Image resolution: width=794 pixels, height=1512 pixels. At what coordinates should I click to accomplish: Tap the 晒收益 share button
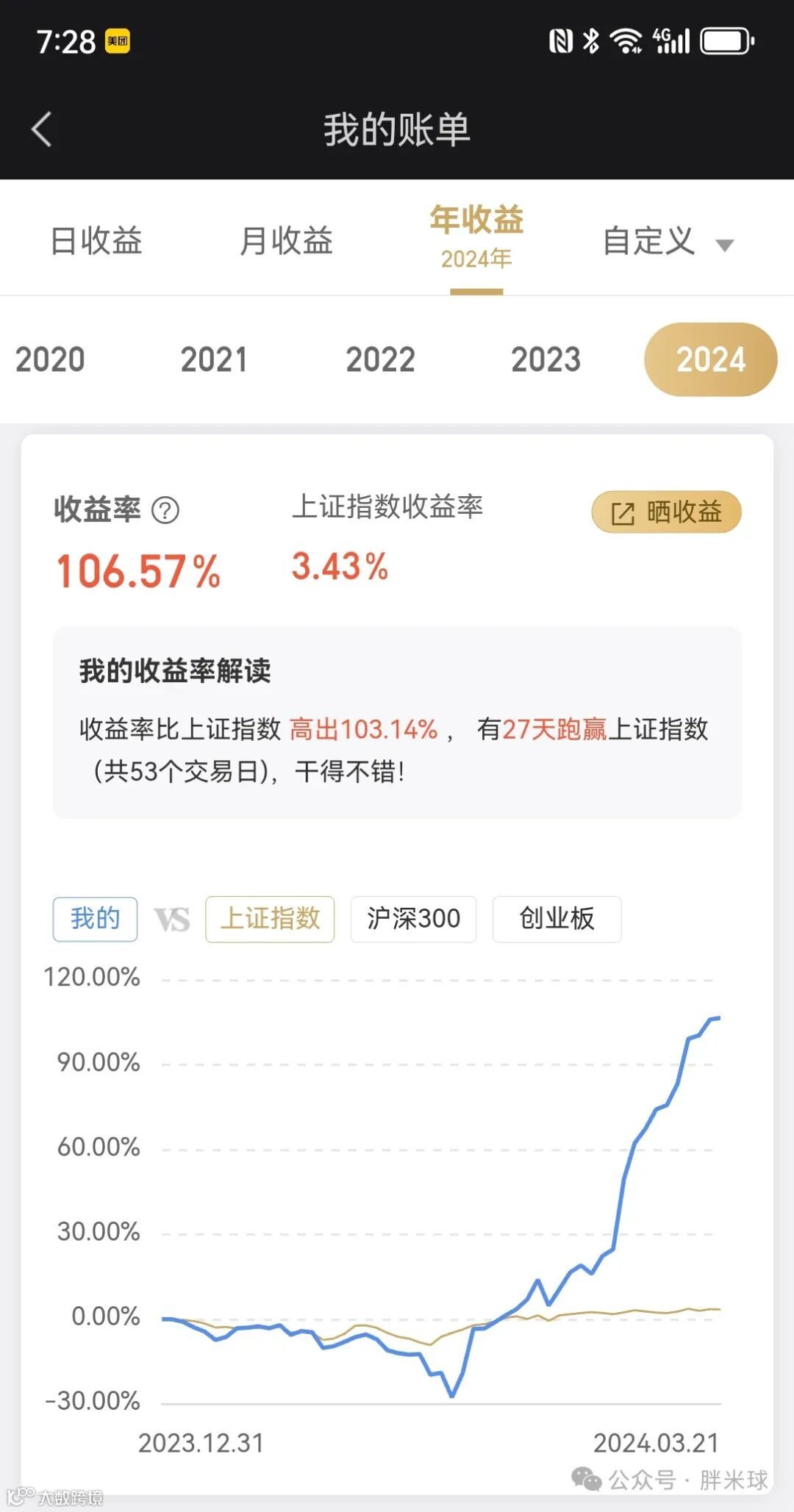pos(666,512)
